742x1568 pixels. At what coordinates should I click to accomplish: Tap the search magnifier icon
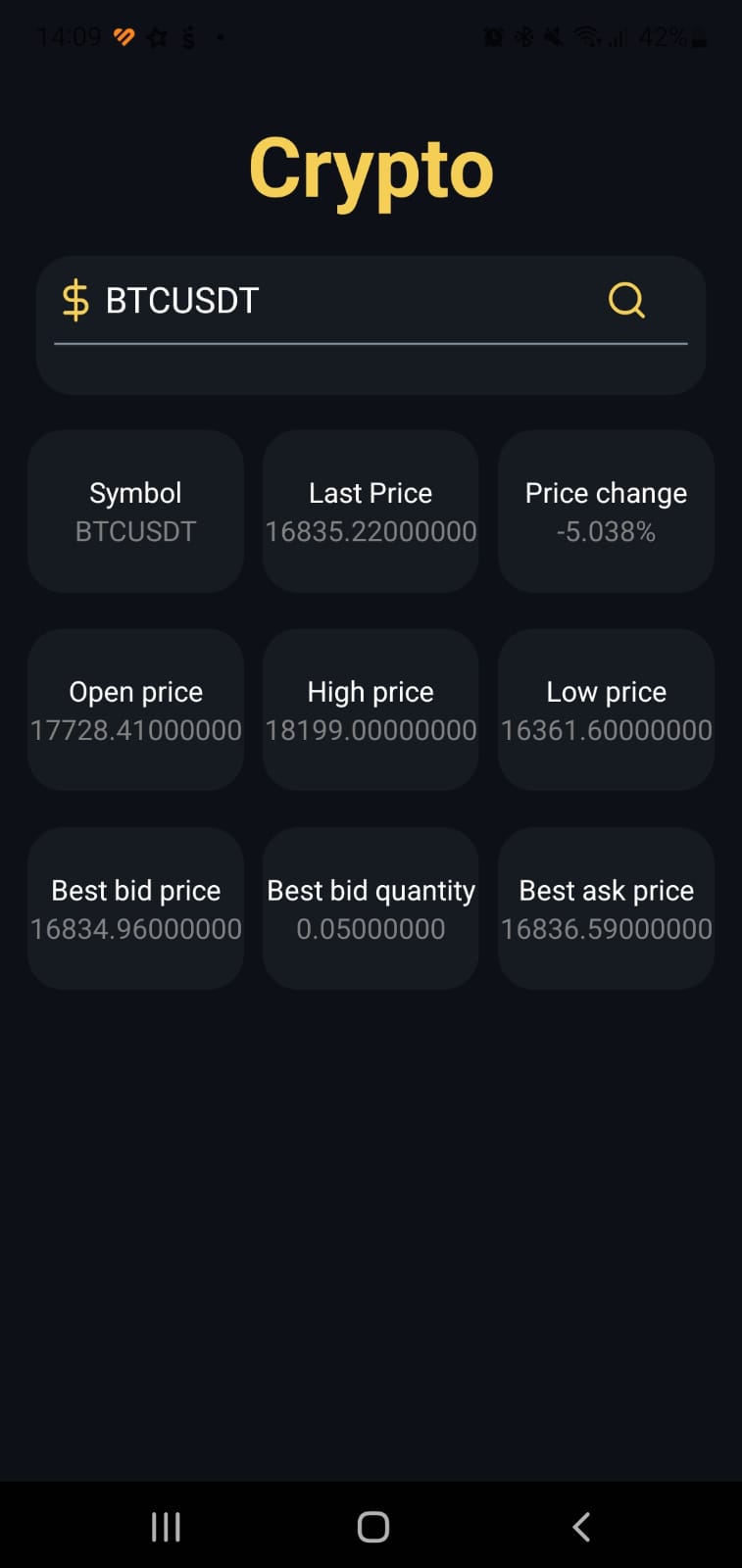[x=626, y=300]
